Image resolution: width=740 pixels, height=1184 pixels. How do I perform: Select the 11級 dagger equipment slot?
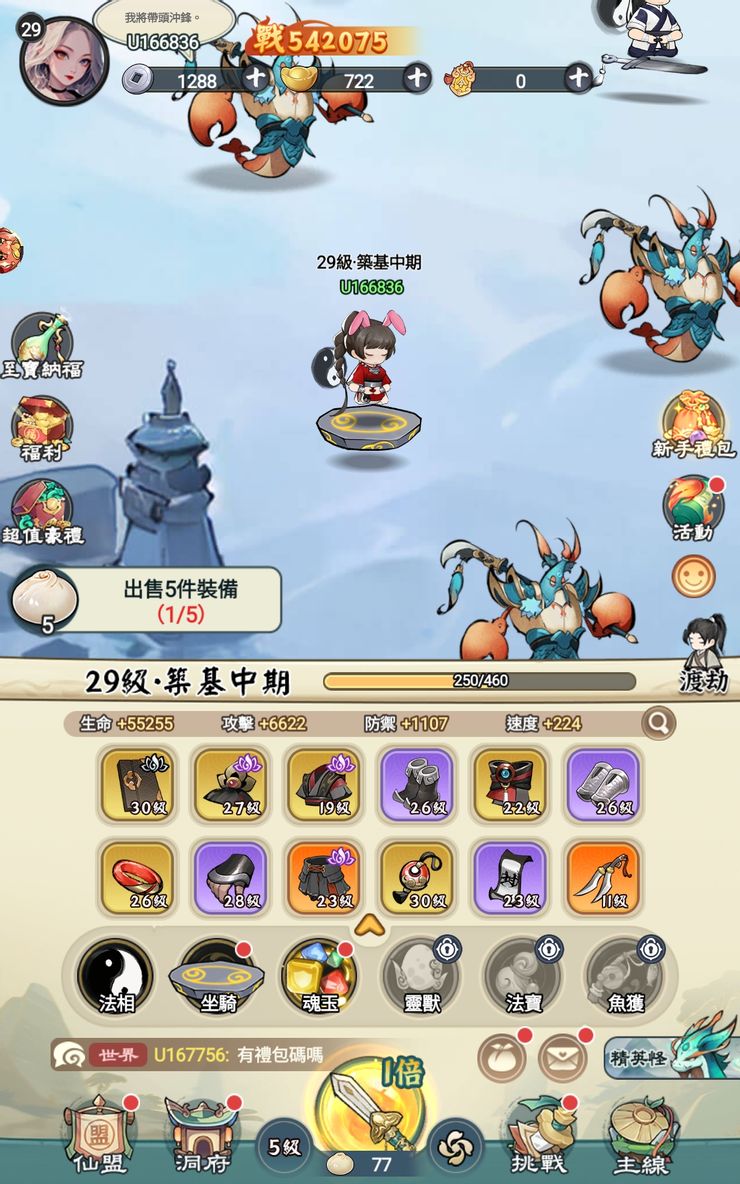pyautogui.click(x=603, y=878)
